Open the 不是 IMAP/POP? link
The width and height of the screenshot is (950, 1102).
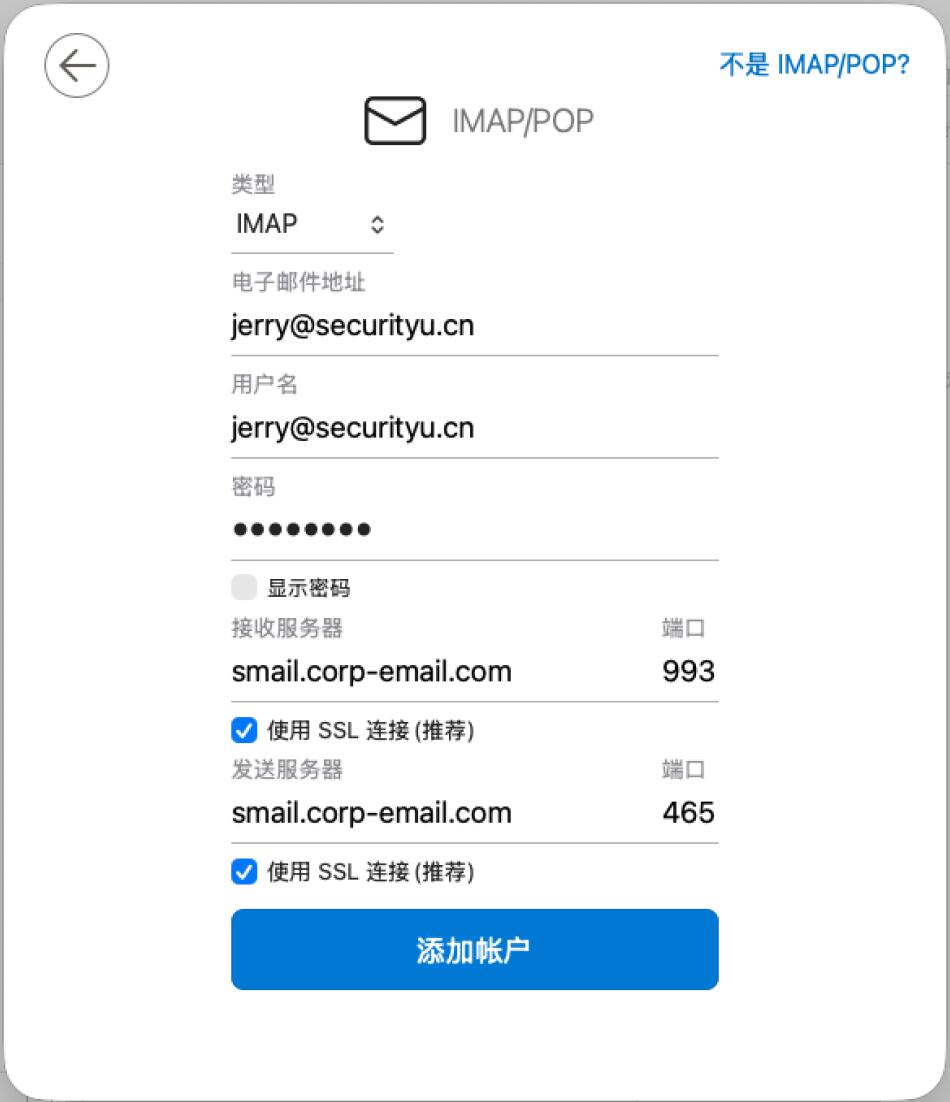(x=814, y=66)
